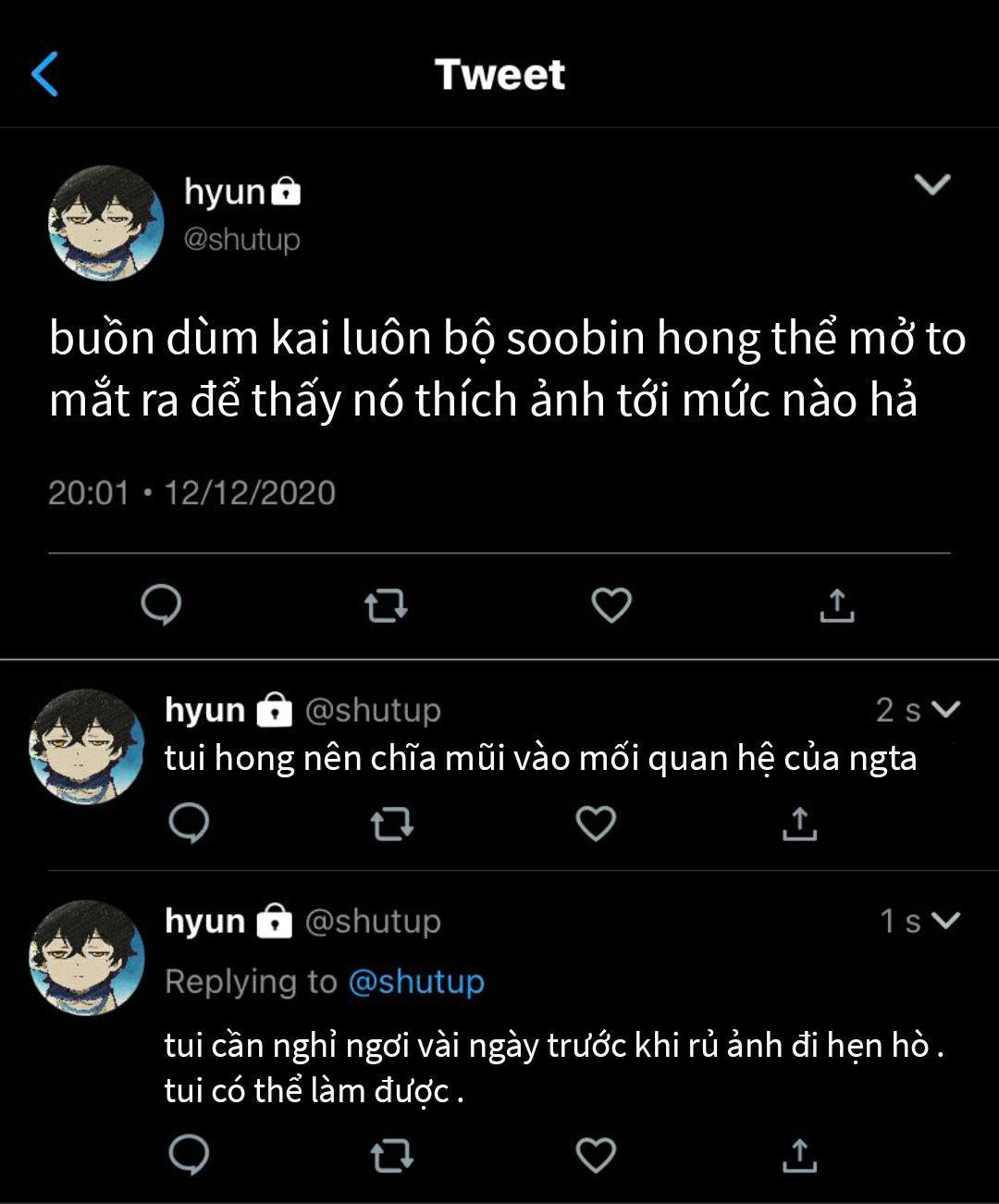This screenshot has width=999, height=1204.
Task: Share the main tweet dated 12/12/2020
Action: (x=836, y=605)
